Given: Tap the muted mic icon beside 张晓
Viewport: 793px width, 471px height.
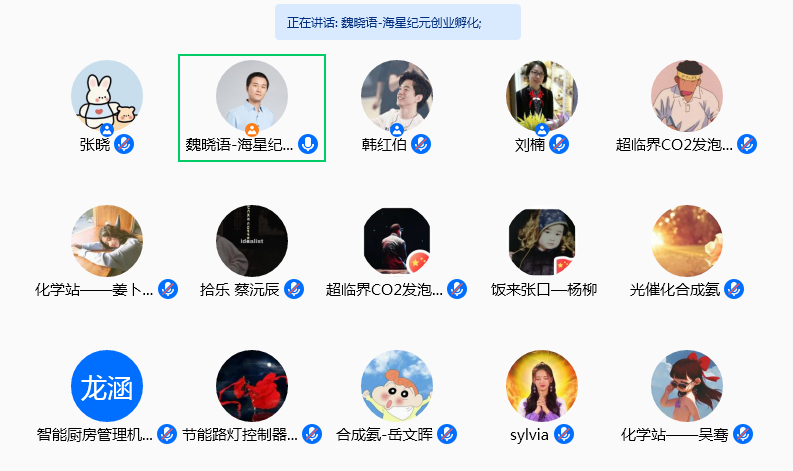Looking at the screenshot, I should coord(125,144).
